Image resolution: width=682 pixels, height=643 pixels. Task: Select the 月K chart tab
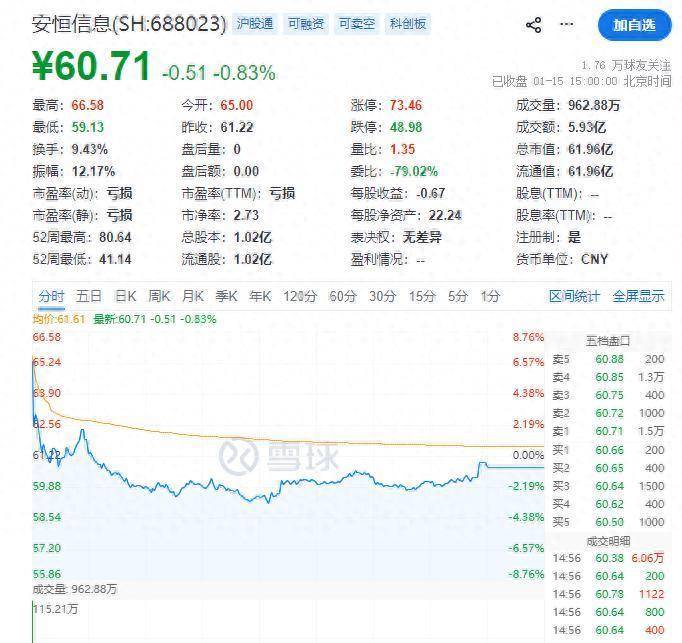coord(193,296)
